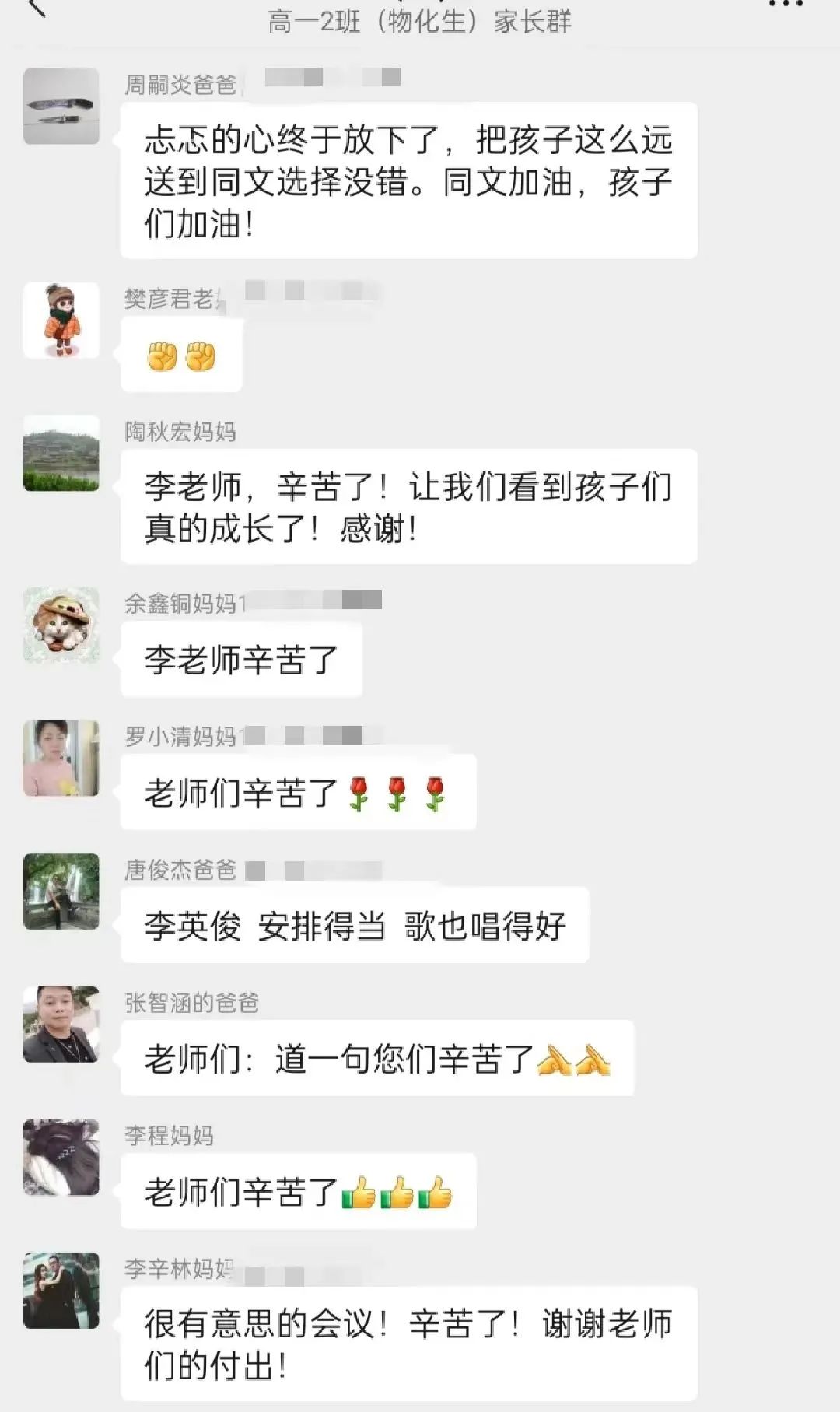Open 唐俊杰爸爸's avatar
The height and width of the screenshot is (1412, 840).
point(61,892)
